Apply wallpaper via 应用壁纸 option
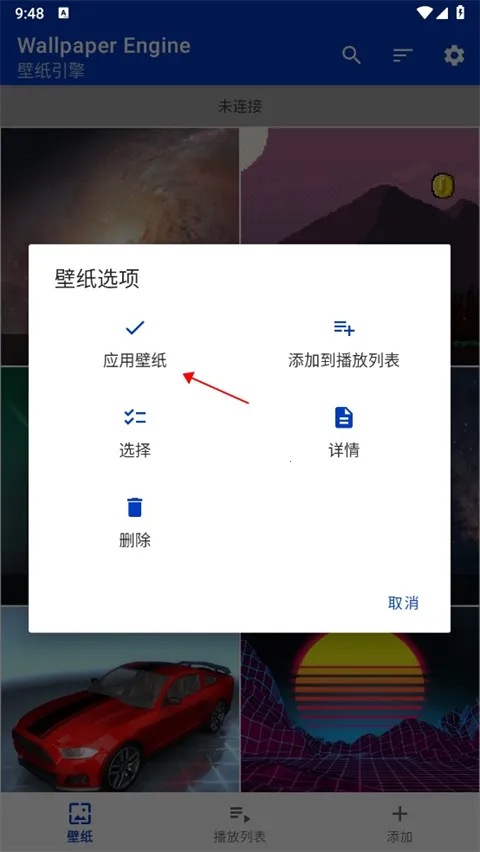 point(135,344)
